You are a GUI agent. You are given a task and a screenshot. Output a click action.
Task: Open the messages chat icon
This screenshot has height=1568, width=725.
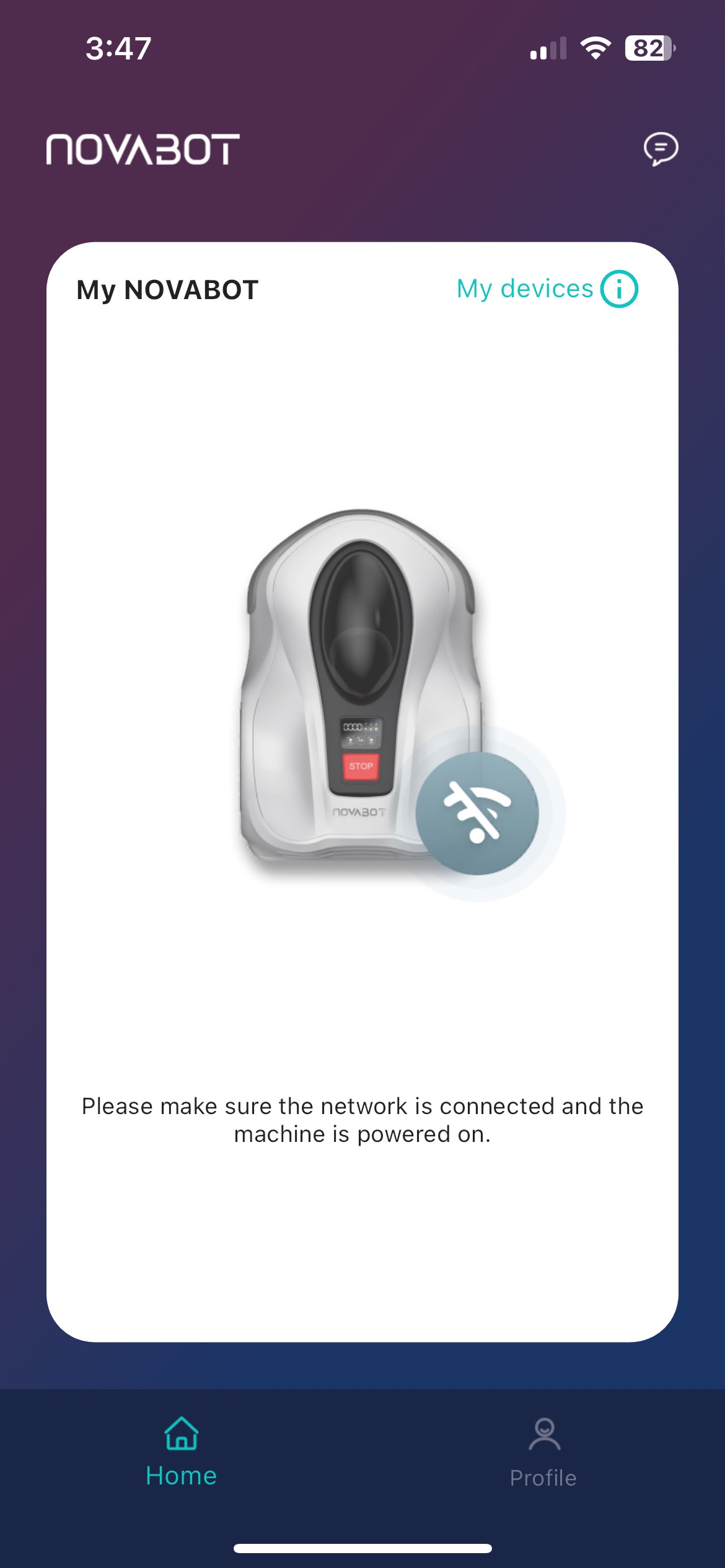[x=661, y=149]
